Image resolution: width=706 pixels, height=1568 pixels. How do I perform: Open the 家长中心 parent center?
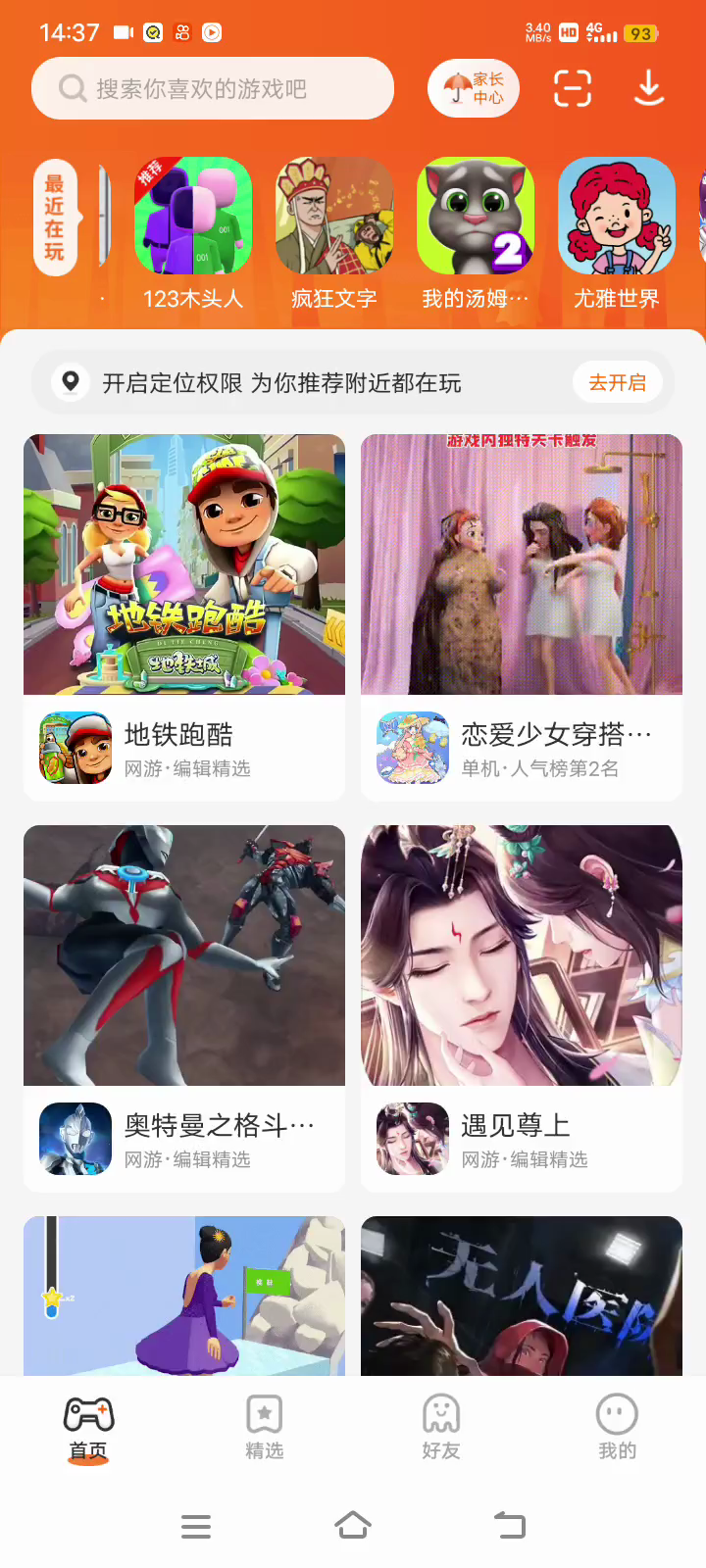tap(474, 88)
